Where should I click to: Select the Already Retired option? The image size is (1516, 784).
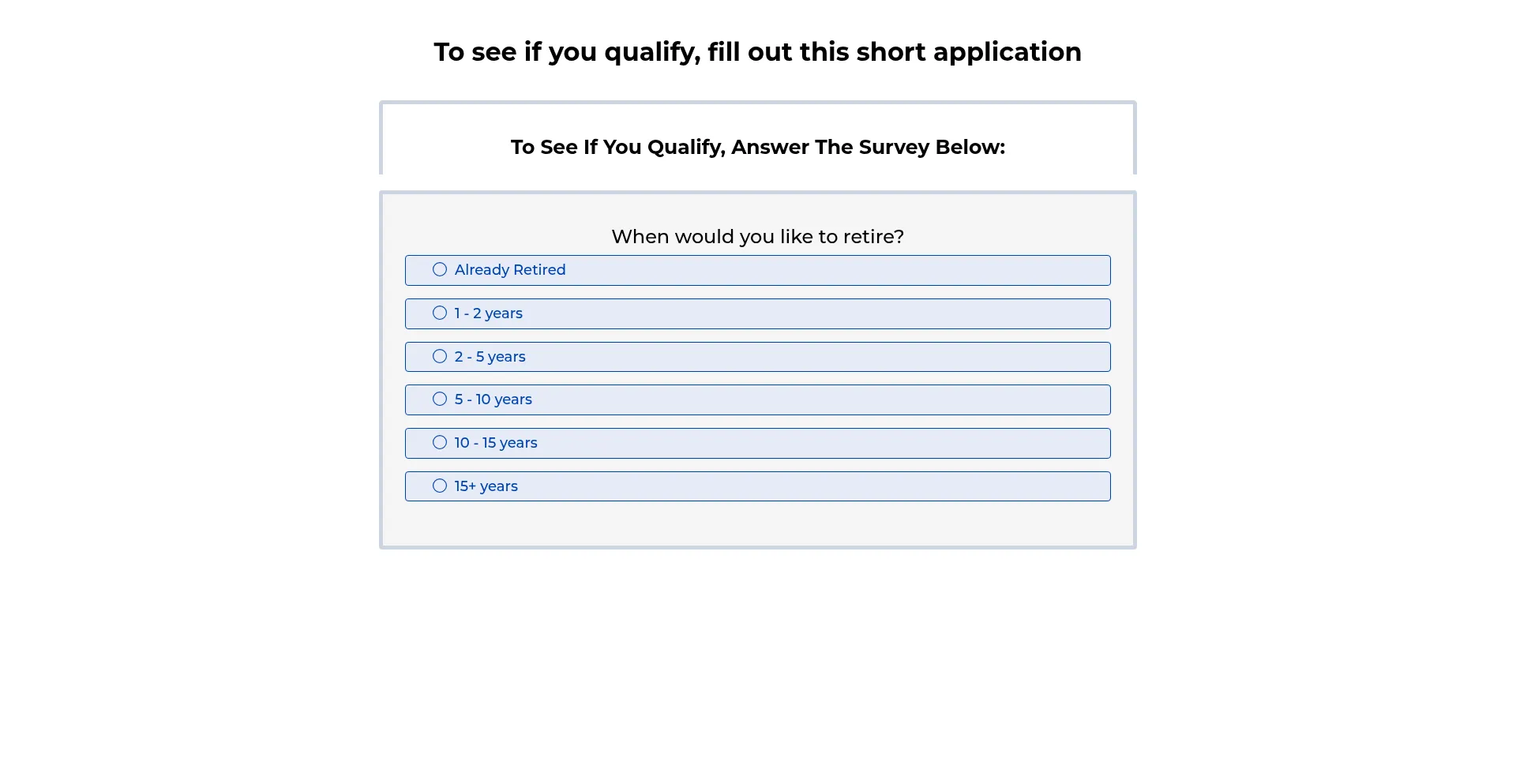tap(440, 270)
